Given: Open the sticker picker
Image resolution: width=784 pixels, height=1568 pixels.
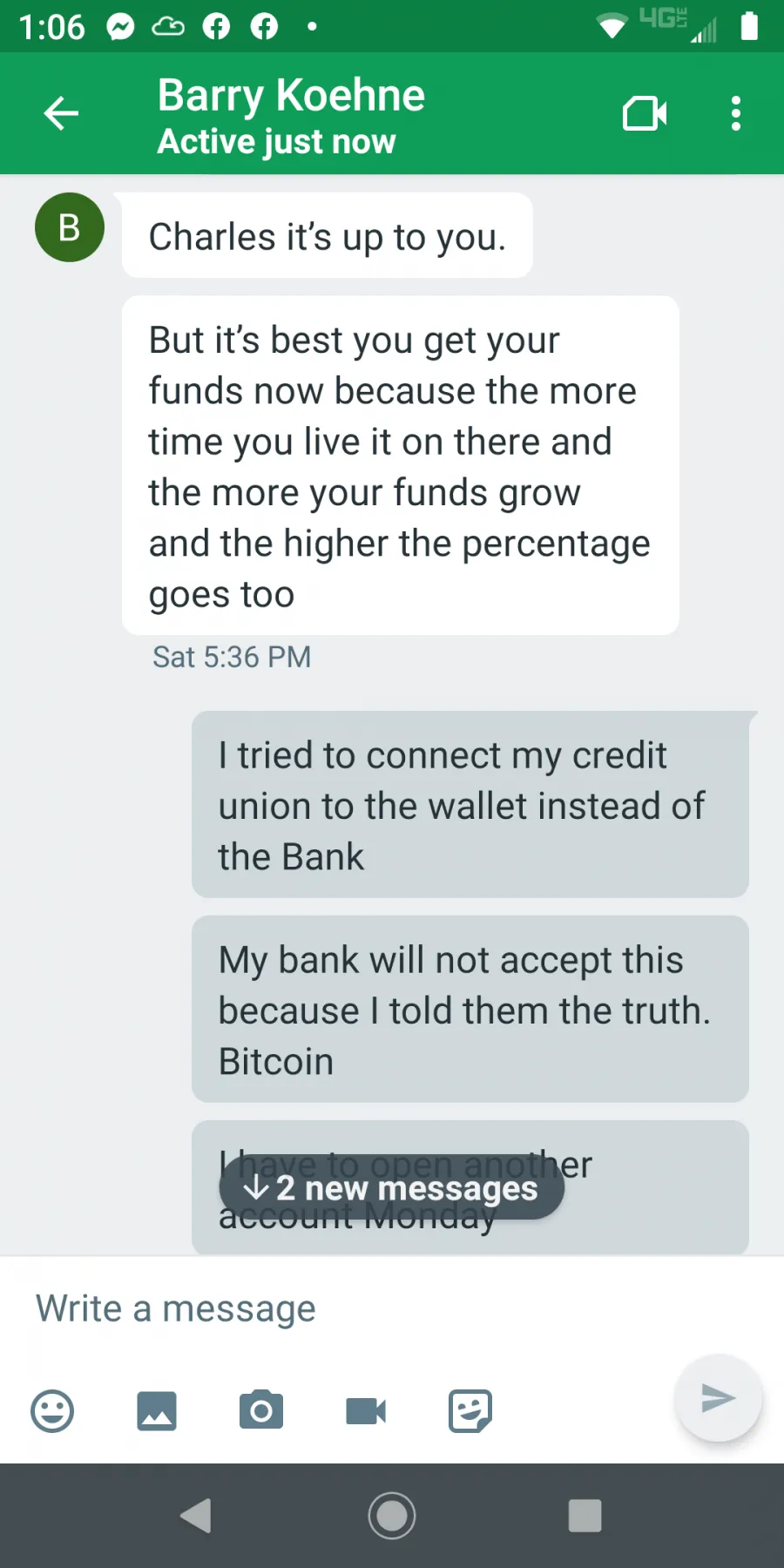Looking at the screenshot, I should [470, 1410].
